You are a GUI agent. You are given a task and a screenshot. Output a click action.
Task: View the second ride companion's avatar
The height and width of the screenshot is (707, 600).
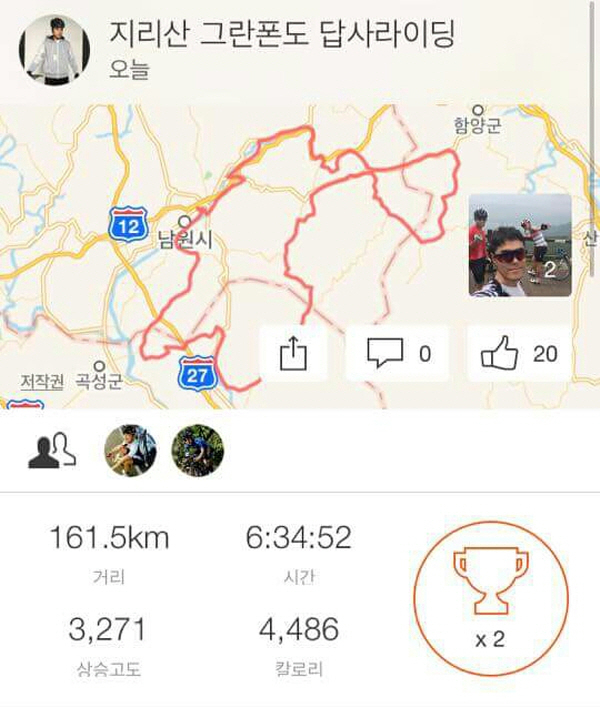197,451
